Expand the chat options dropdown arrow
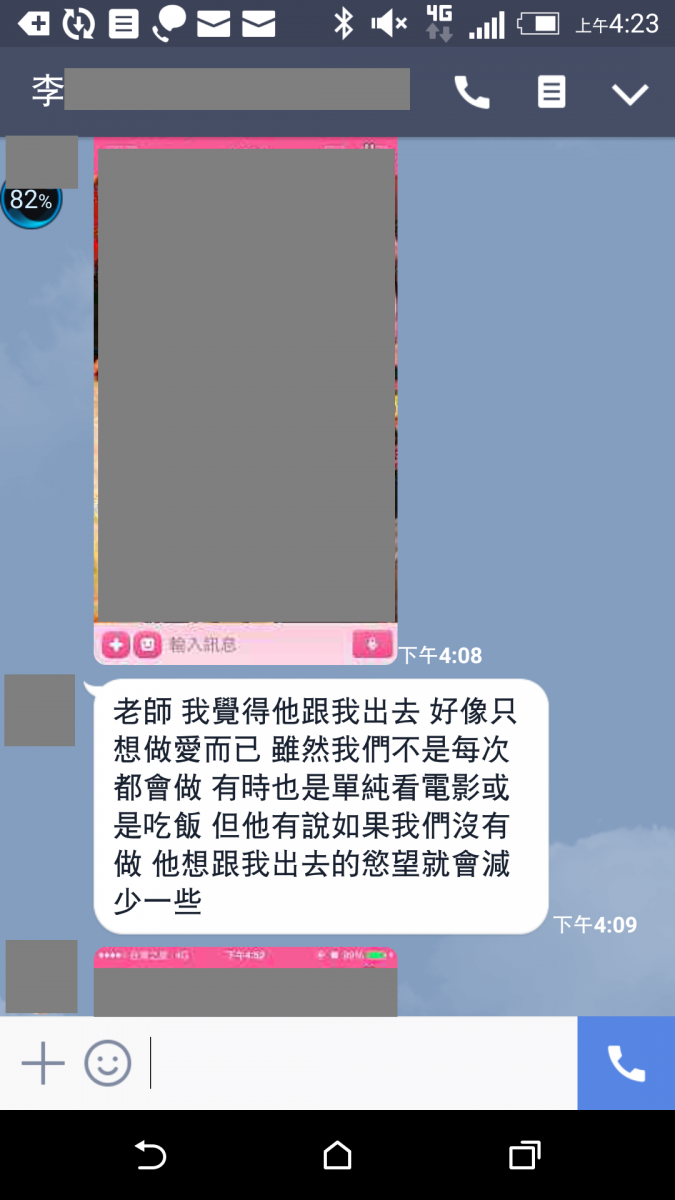Screen dimensions: 675x1200 point(630,94)
